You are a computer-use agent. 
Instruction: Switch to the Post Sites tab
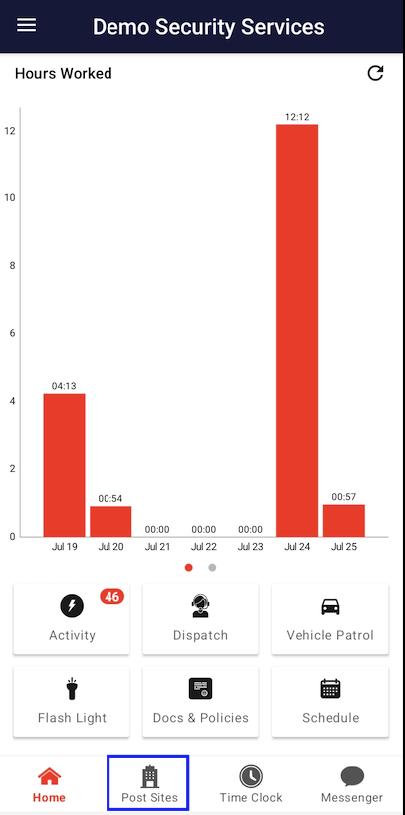tap(148, 783)
